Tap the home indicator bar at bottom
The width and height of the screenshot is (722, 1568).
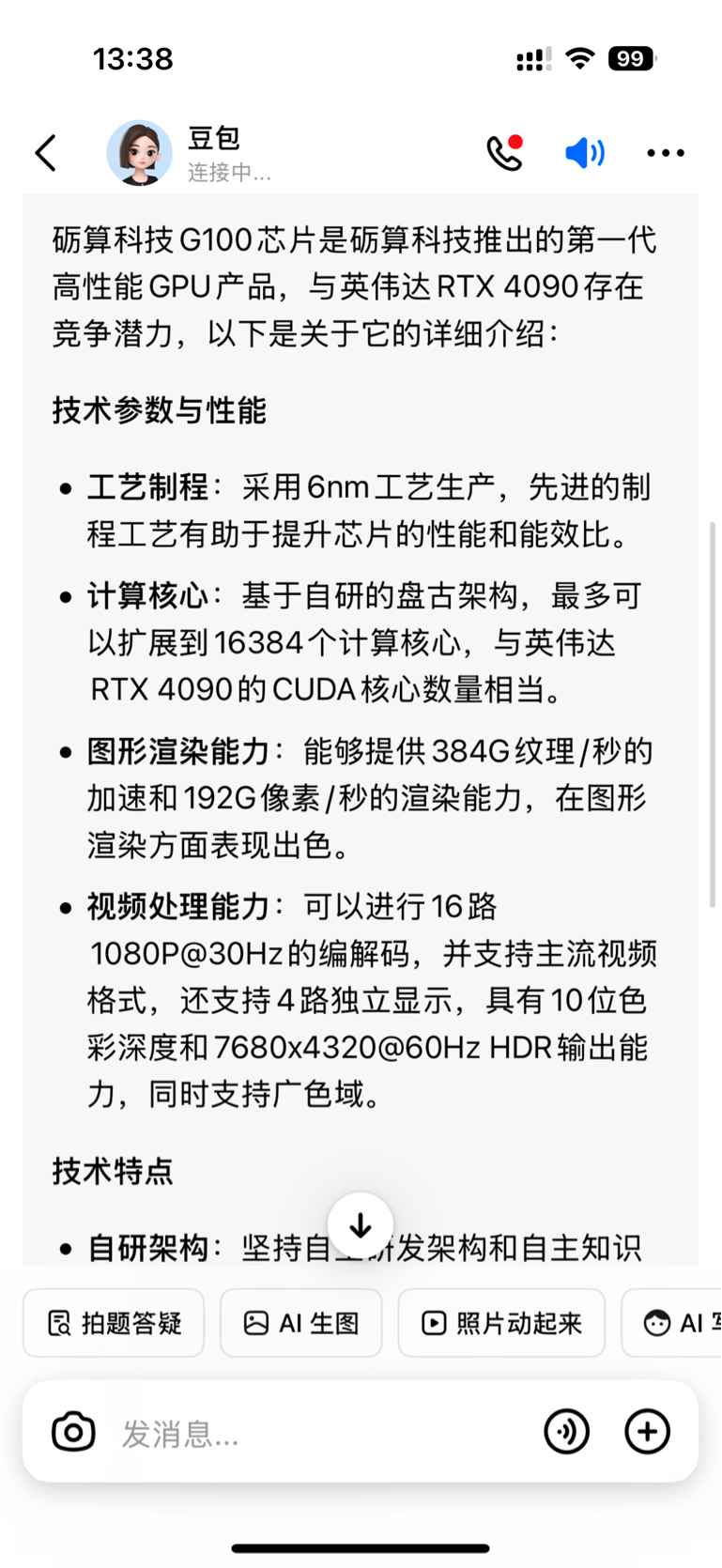coord(361,1545)
